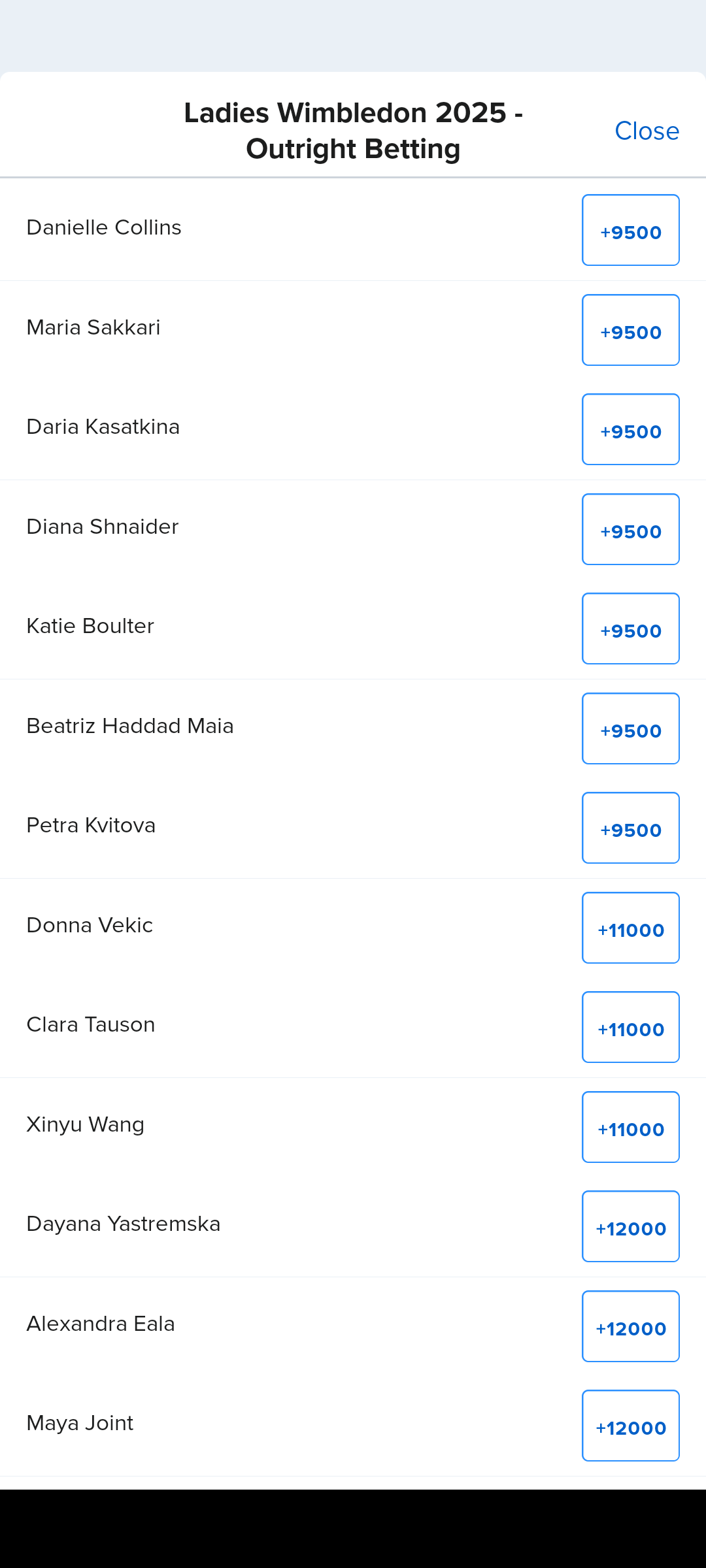The image size is (706, 1568).
Task: Select Beatriz Haddad Maia +9500 odds
Action: (630, 729)
